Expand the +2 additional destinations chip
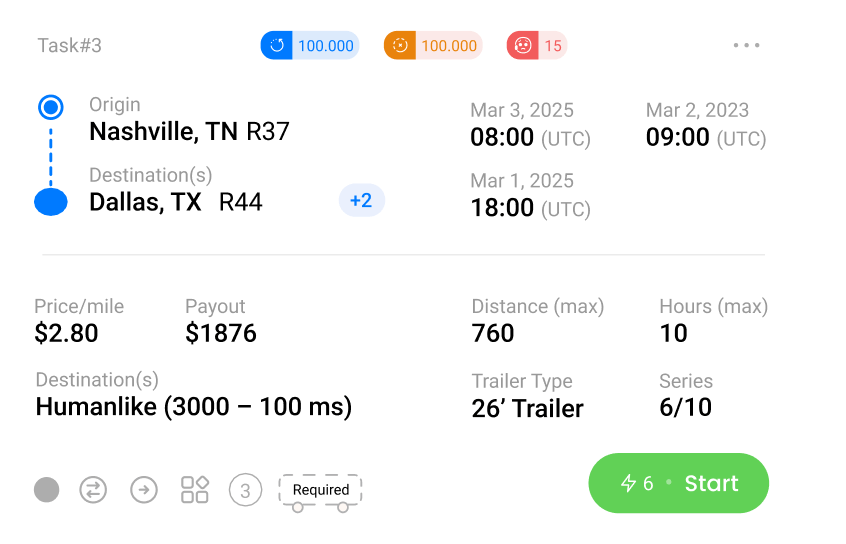846x544 pixels. tap(361, 201)
